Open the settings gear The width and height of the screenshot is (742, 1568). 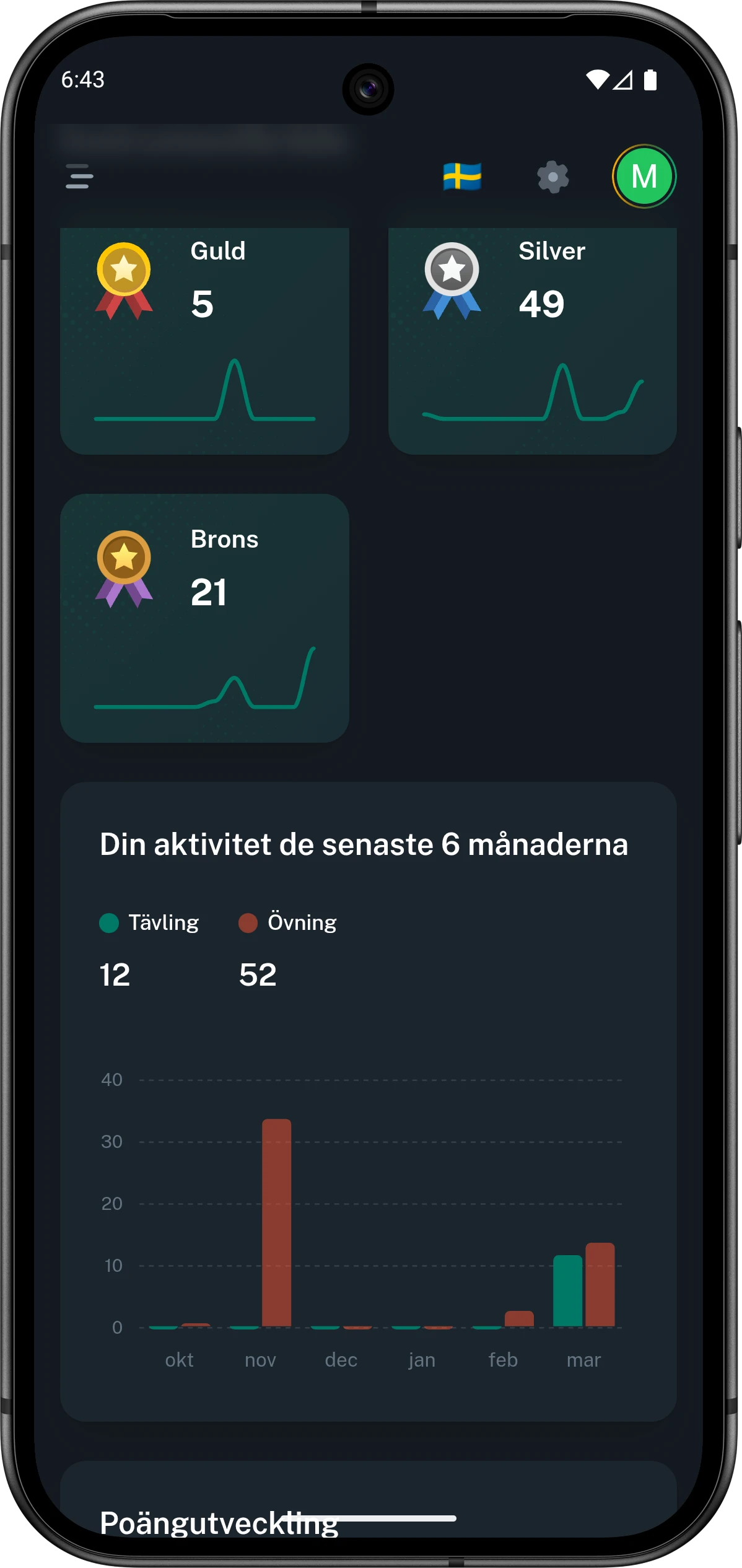pos(554,177)
